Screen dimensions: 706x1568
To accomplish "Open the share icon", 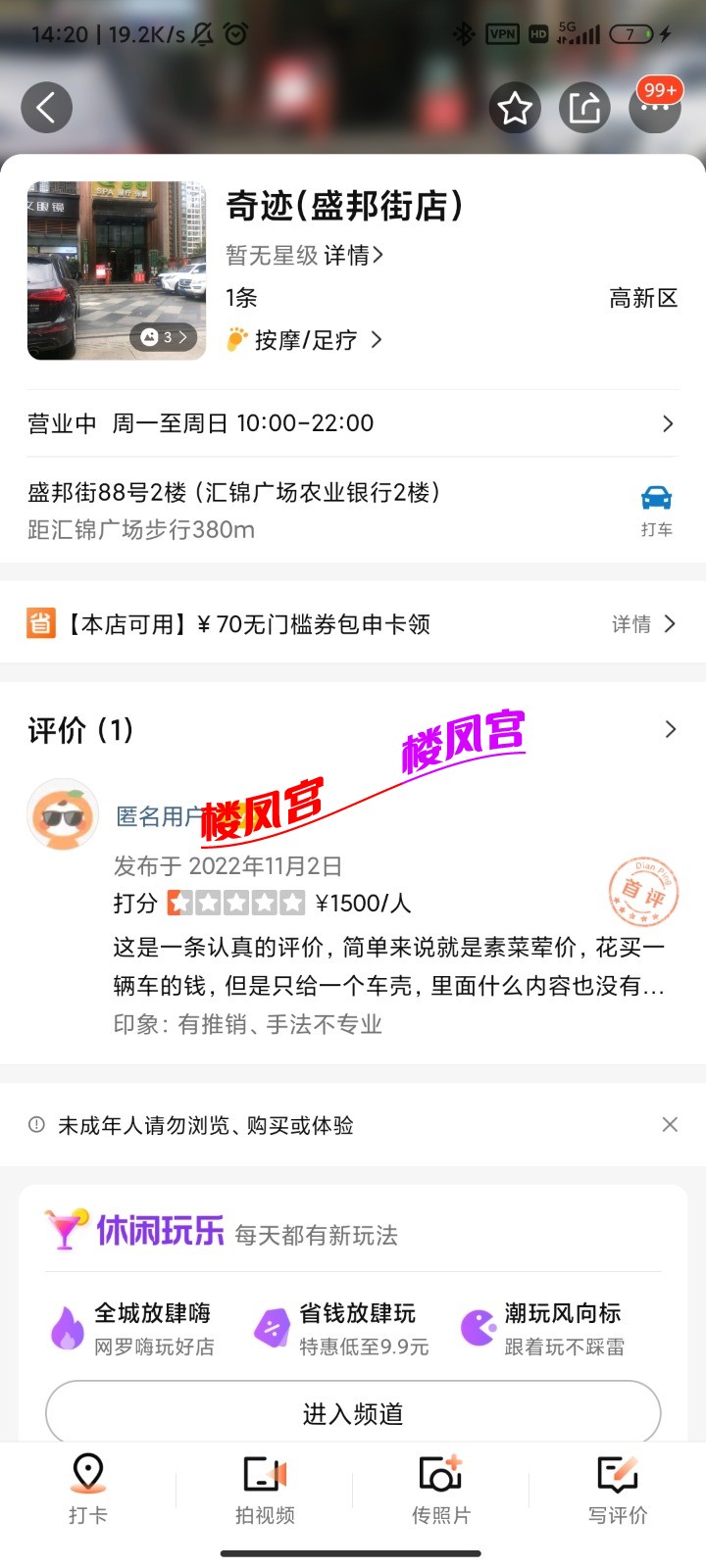I will click(x=584, y=107).
